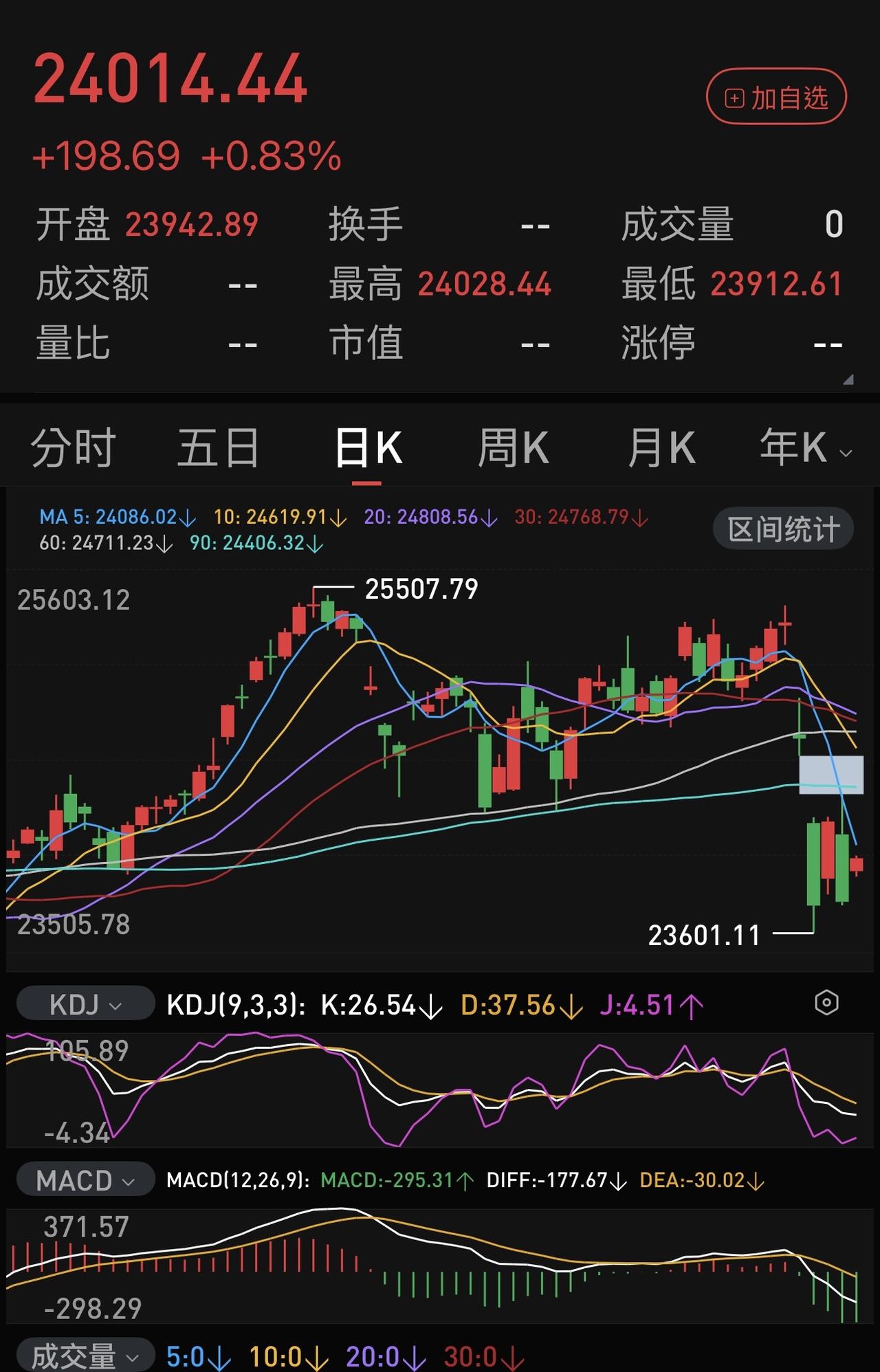Switch to the 五日 chart tab

pos(219,447)
